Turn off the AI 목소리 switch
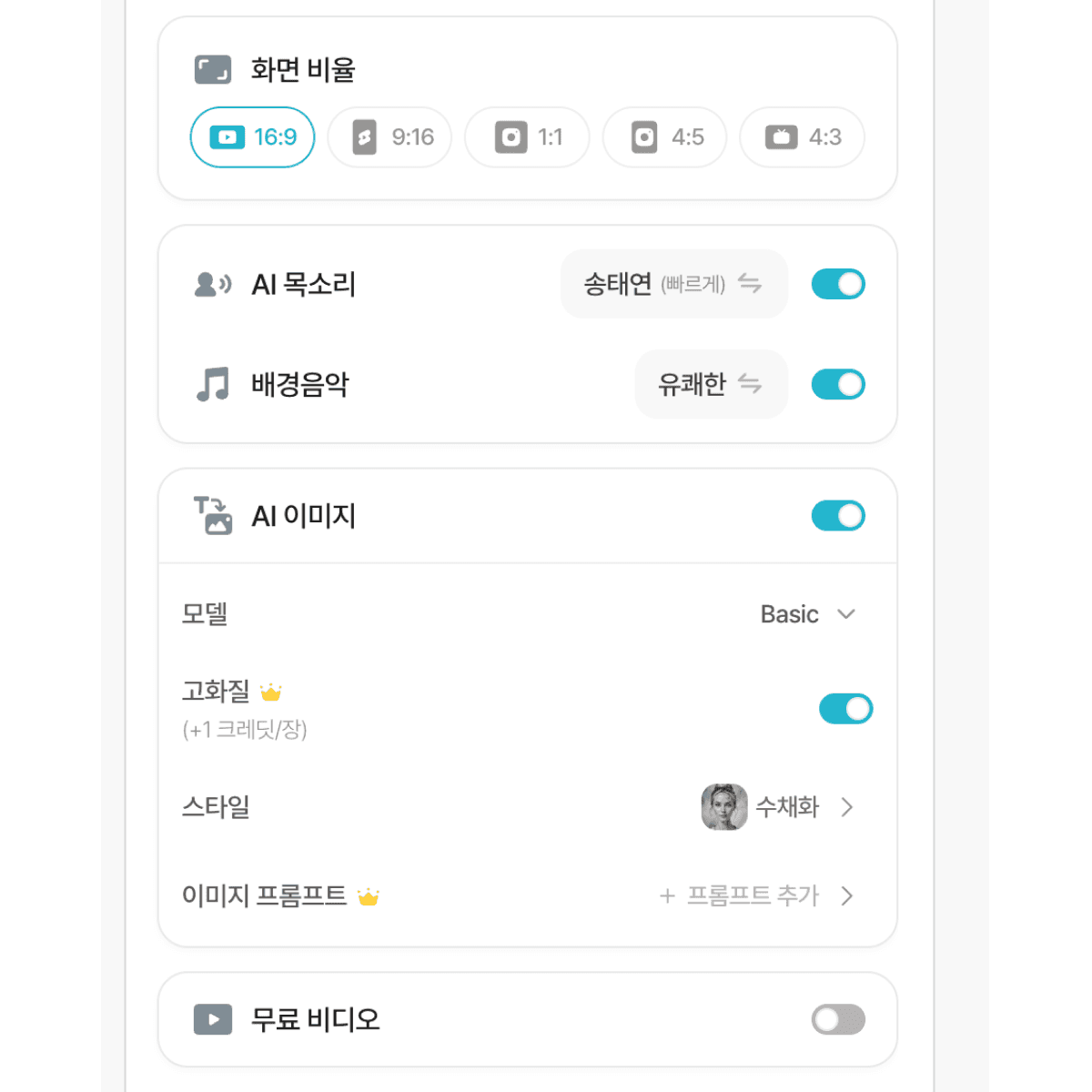The width and height of the screenshot is (1092, 1092). 838,284
